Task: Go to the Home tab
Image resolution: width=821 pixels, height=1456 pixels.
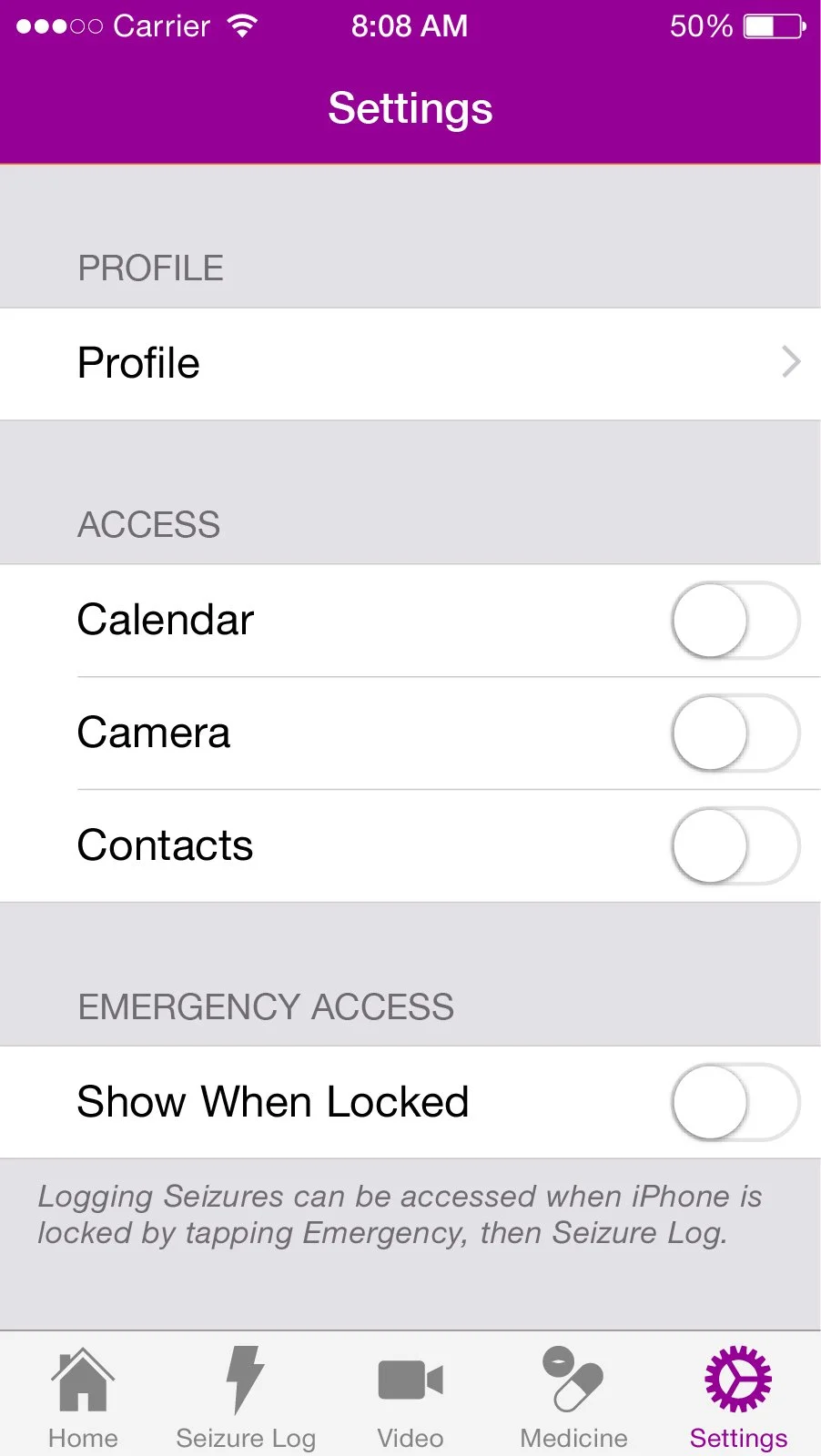Action: click(83, 1397)
